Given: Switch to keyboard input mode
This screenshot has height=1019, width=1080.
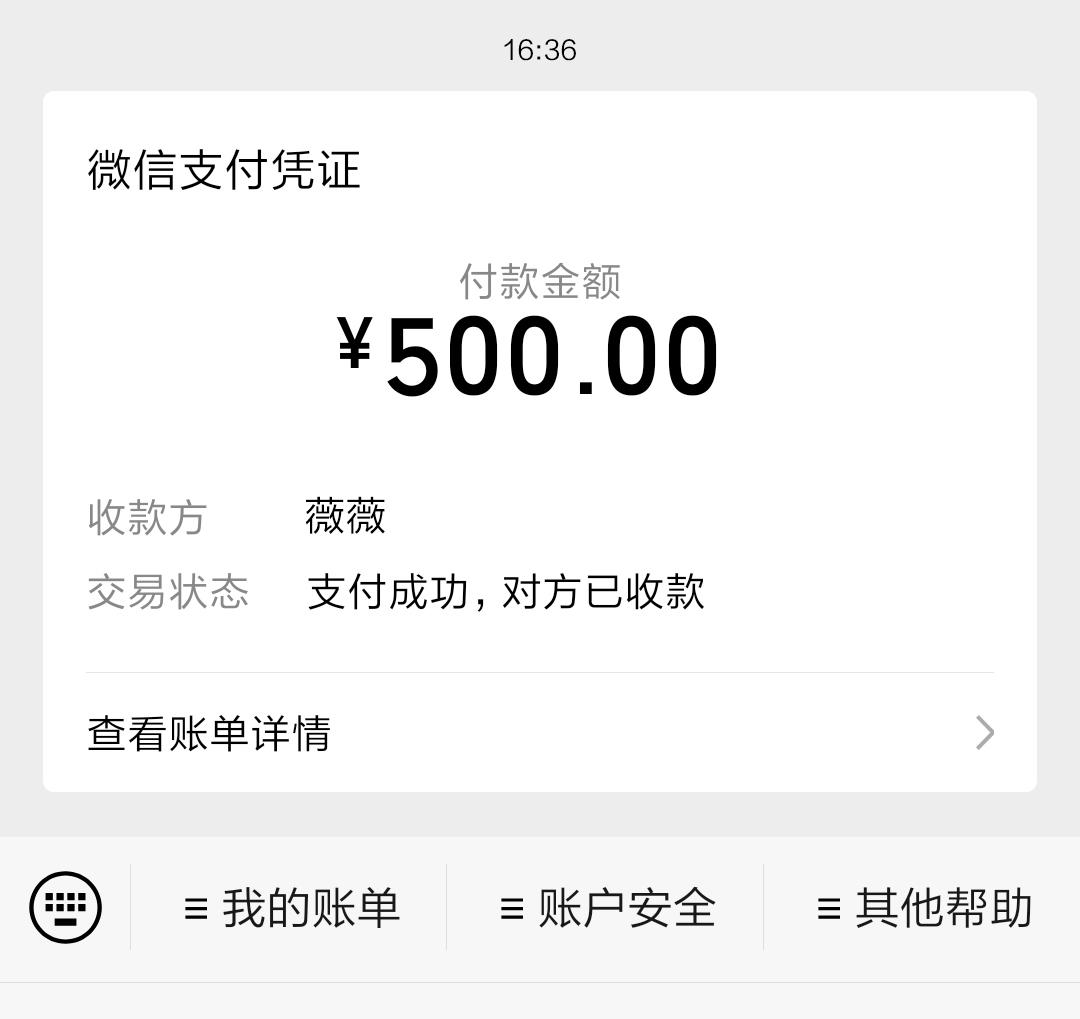Looking at the screenshot, I should [66, 907].
